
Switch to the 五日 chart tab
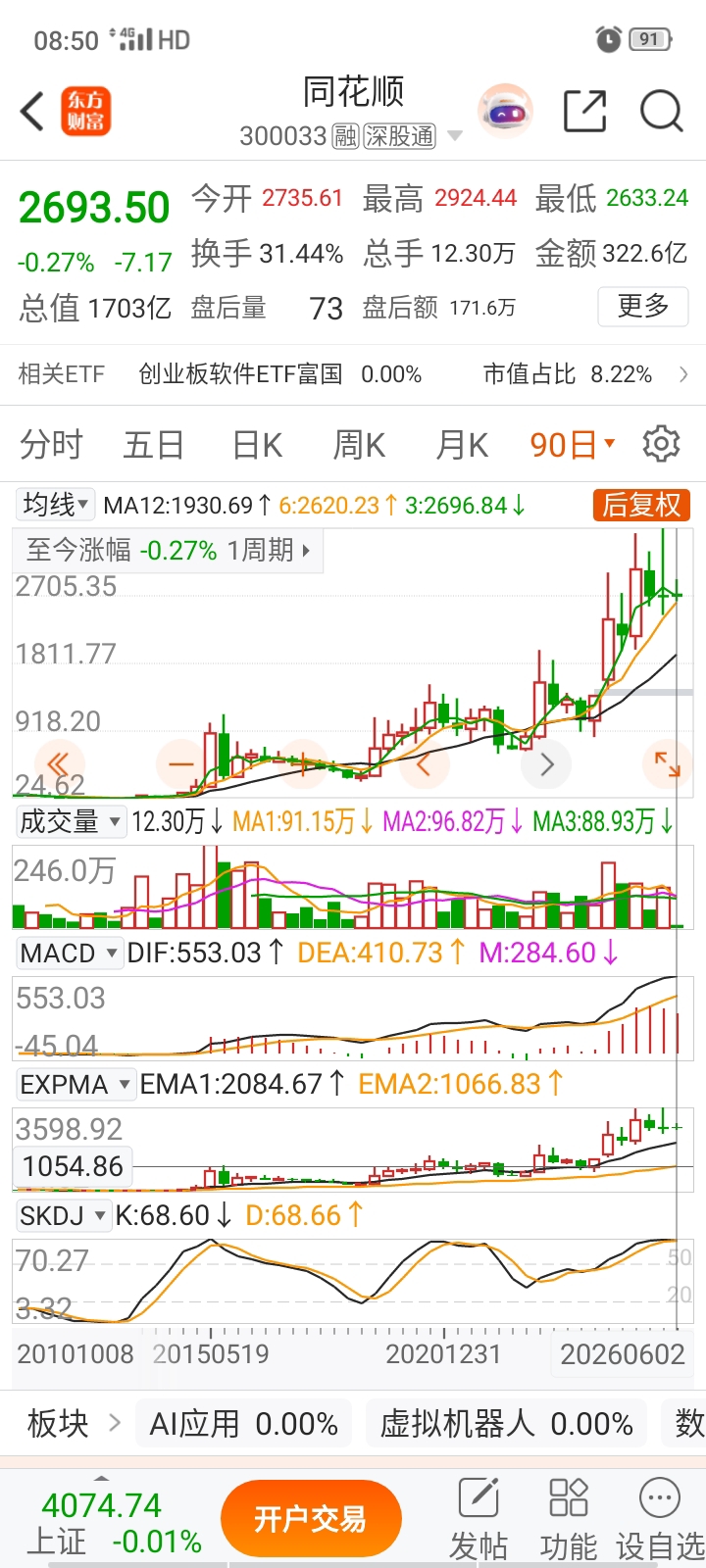[x=153, y=445]
